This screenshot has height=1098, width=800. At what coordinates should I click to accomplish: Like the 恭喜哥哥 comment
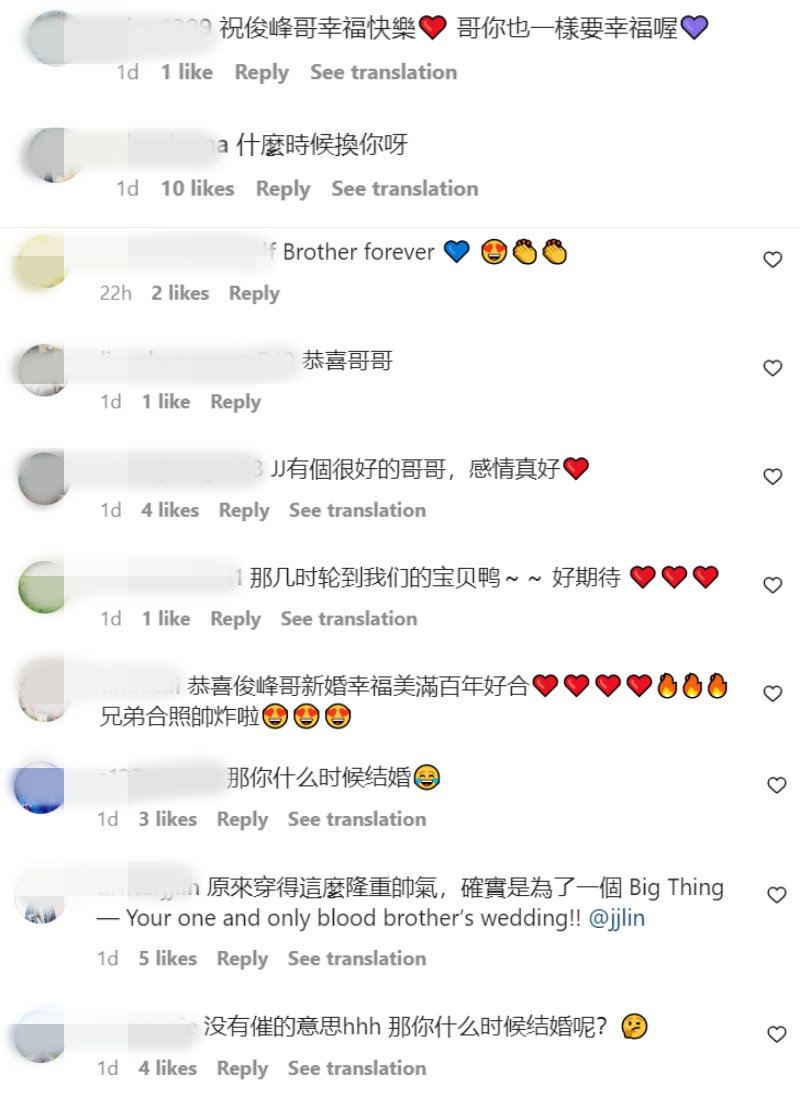click(772, 368)
